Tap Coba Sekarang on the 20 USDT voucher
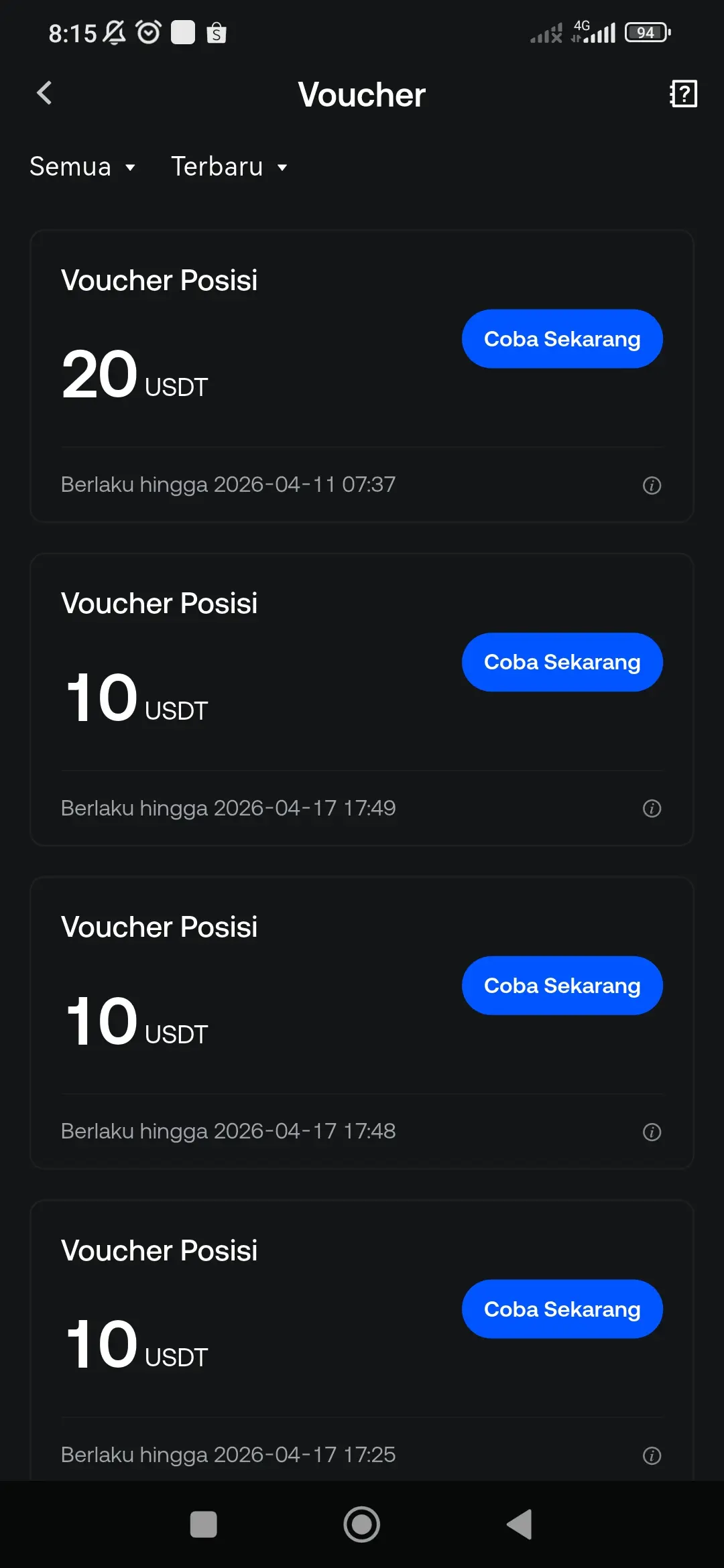Screen dimensions: 724x1568 point(562,338)
